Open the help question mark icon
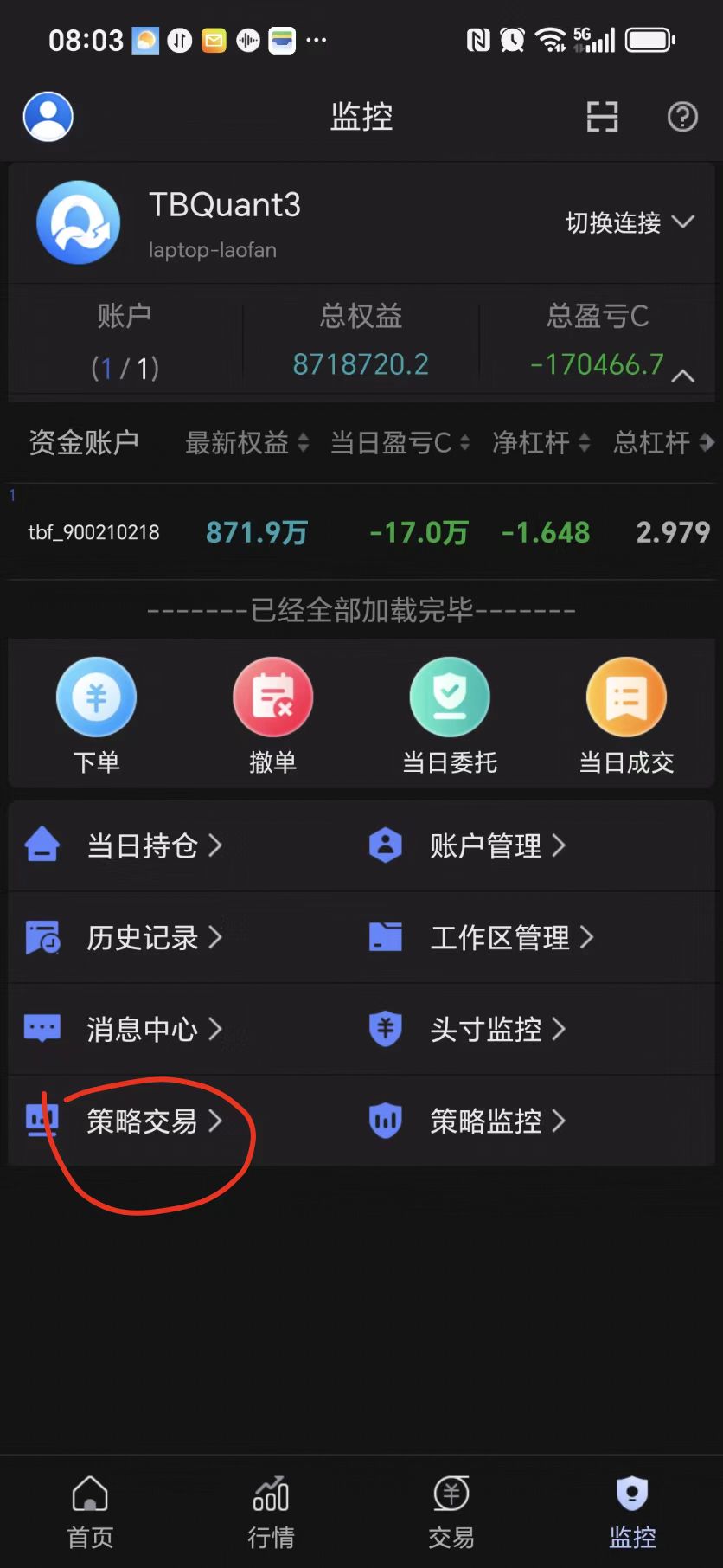The height and width of the screenshot is (1568, 723). (x=682, y=116)
